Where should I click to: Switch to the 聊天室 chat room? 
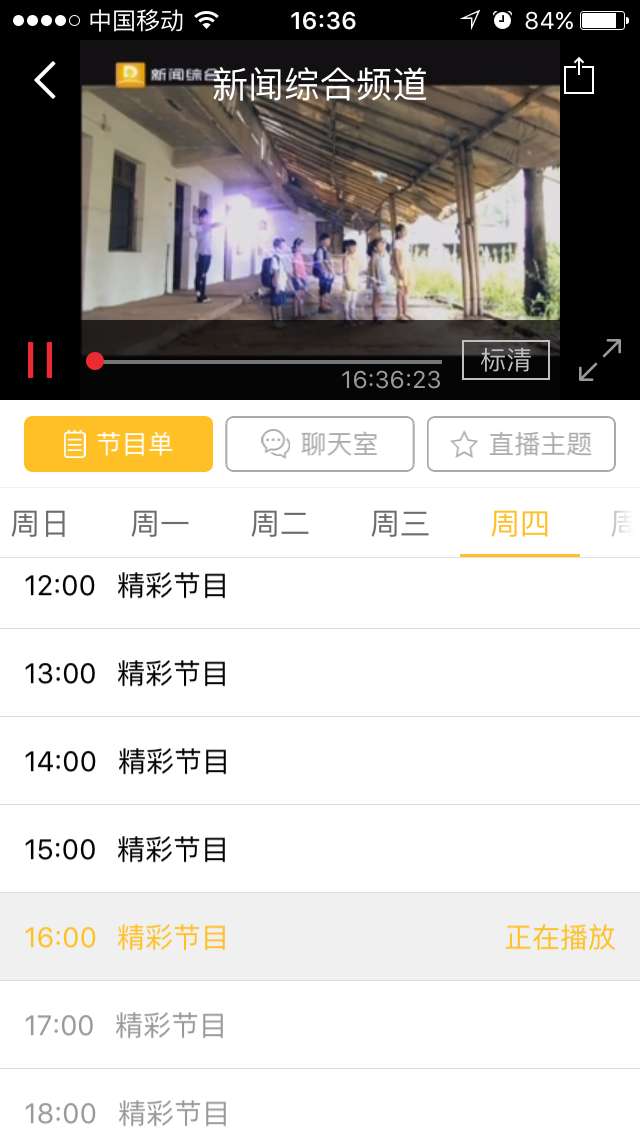320,444
